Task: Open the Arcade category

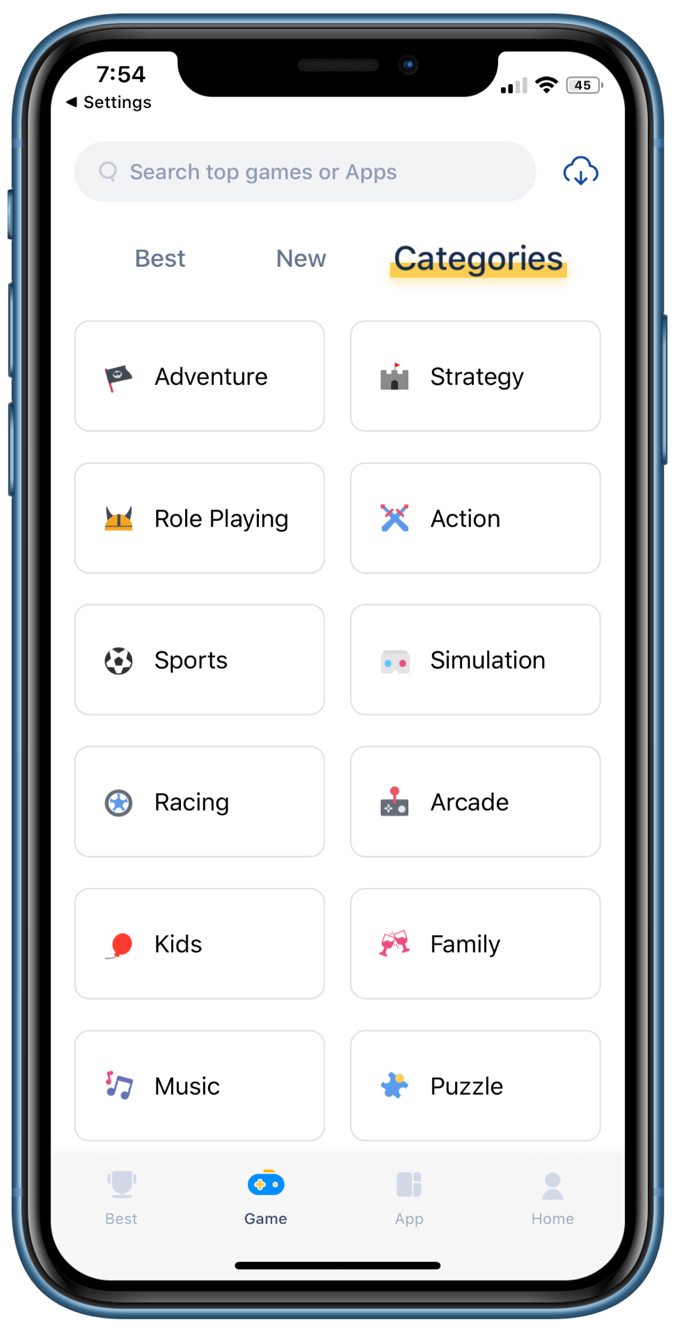Action: tap(475, 802)
